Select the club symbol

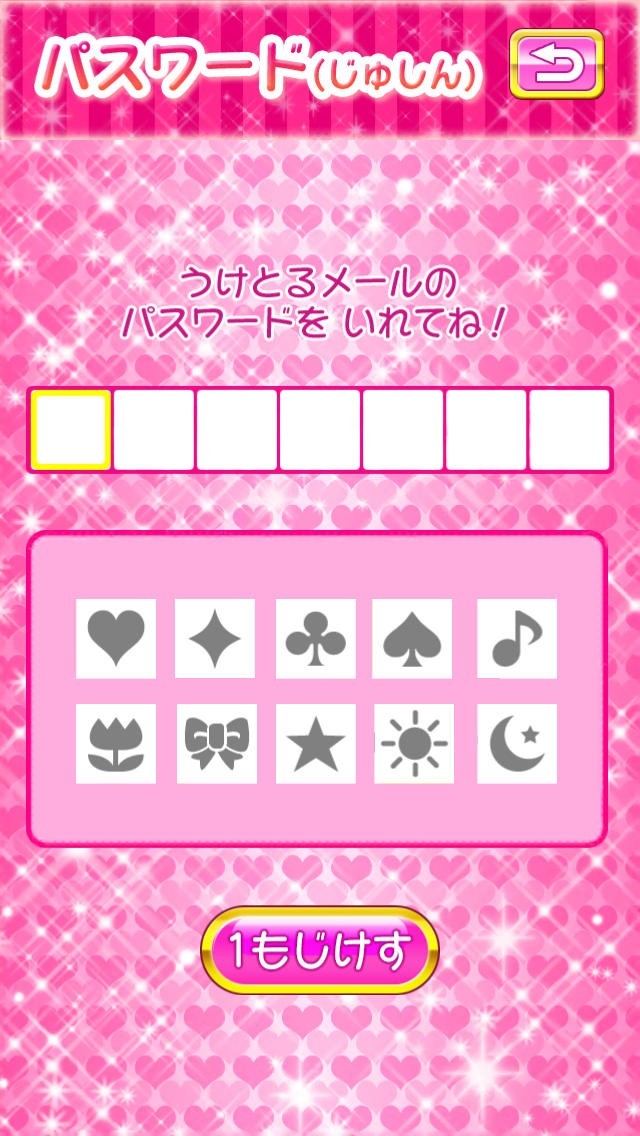coord(315,638)
